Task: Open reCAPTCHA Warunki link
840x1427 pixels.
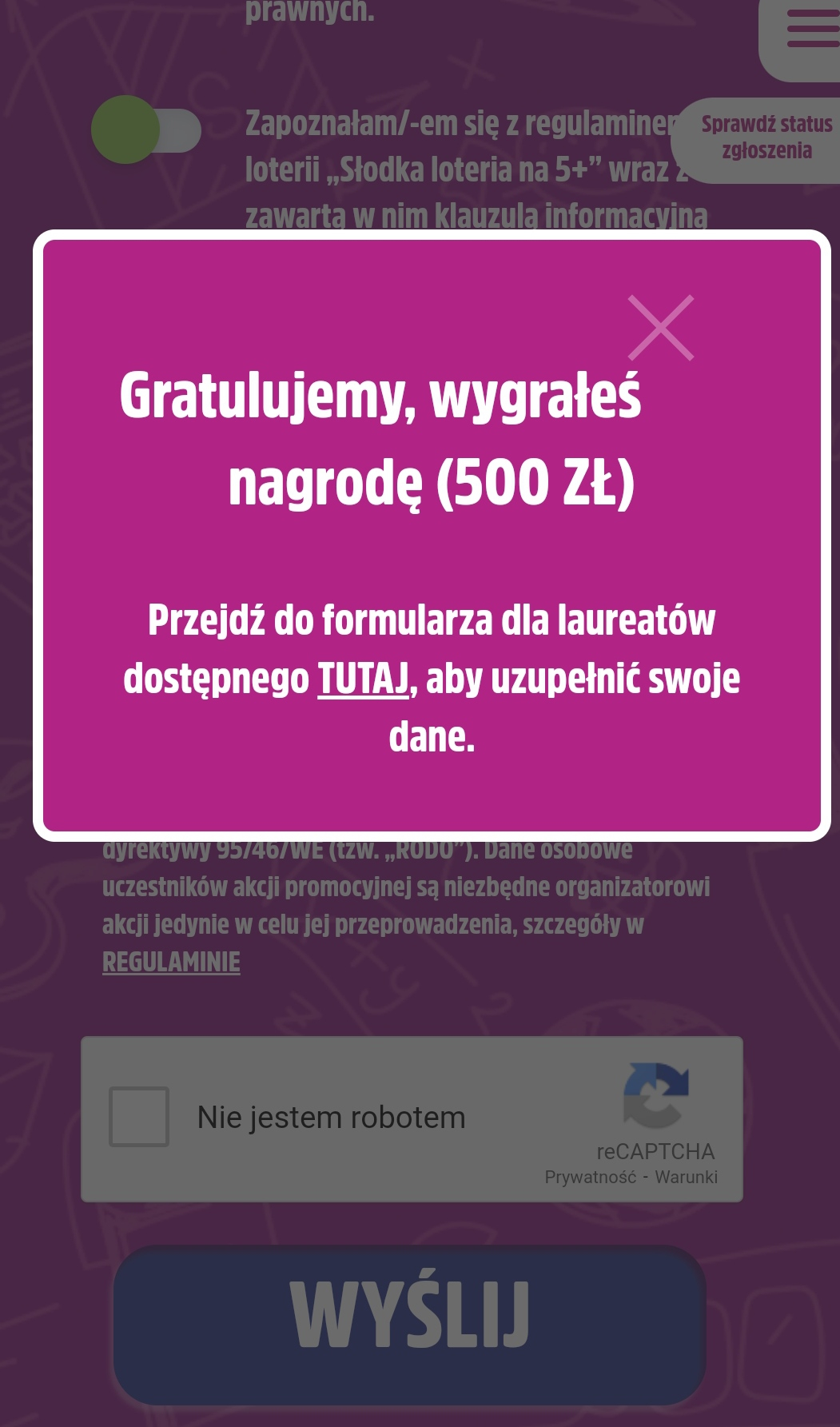Action: point(686,1177)
